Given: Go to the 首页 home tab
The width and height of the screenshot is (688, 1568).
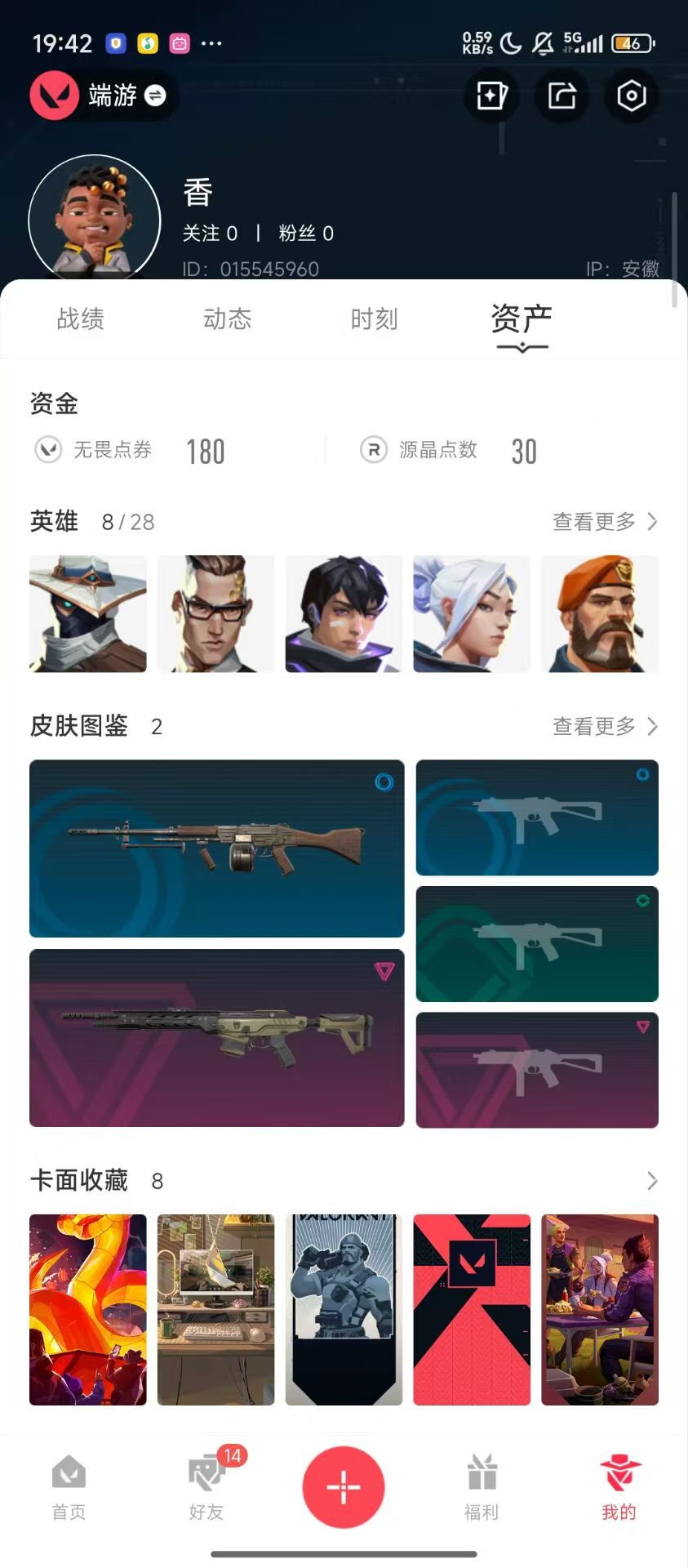Looking at the screenshot, I should 69,1486.
